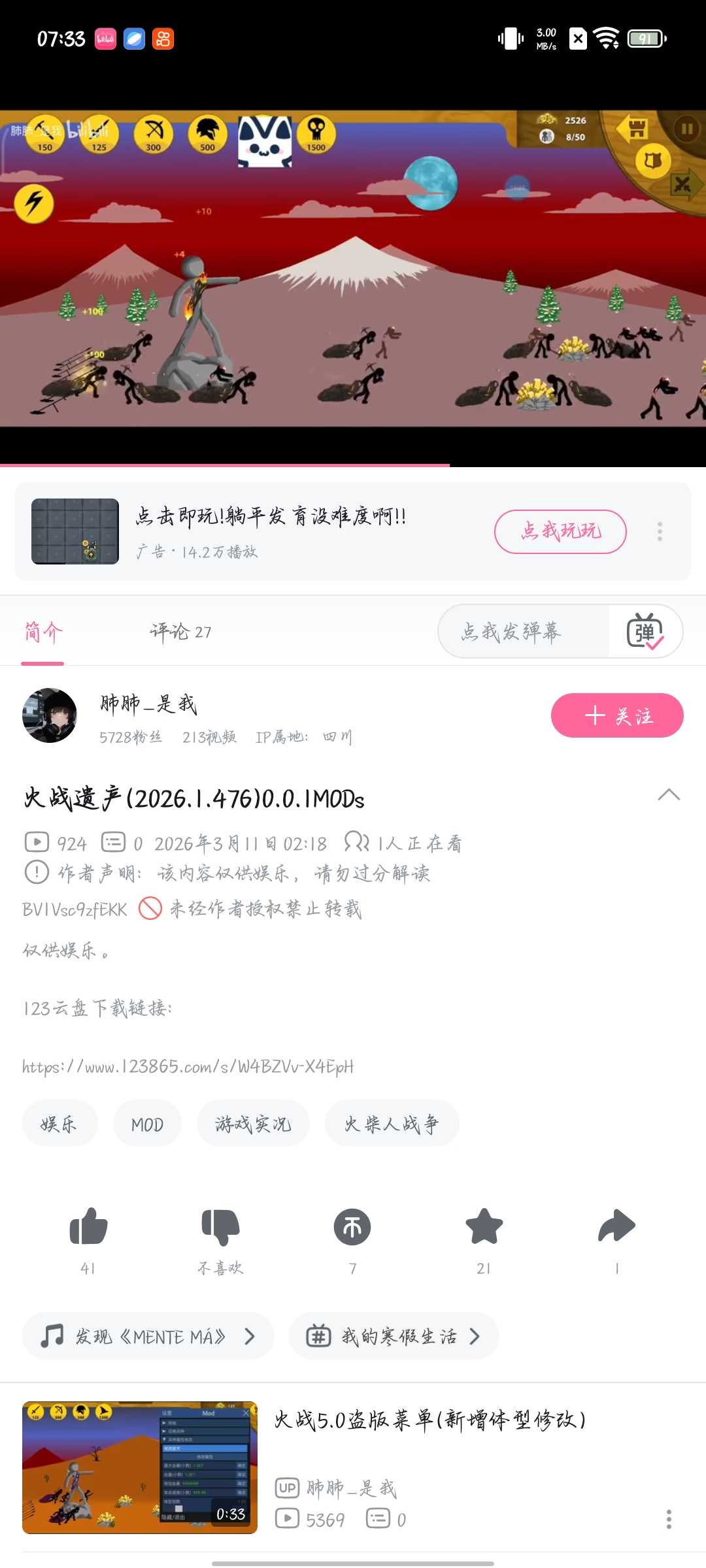This screenshot has height=1568, width=706.
Task: Add this video to favorites with the star
Action: pyautogui.click(x=484, y=1227)
